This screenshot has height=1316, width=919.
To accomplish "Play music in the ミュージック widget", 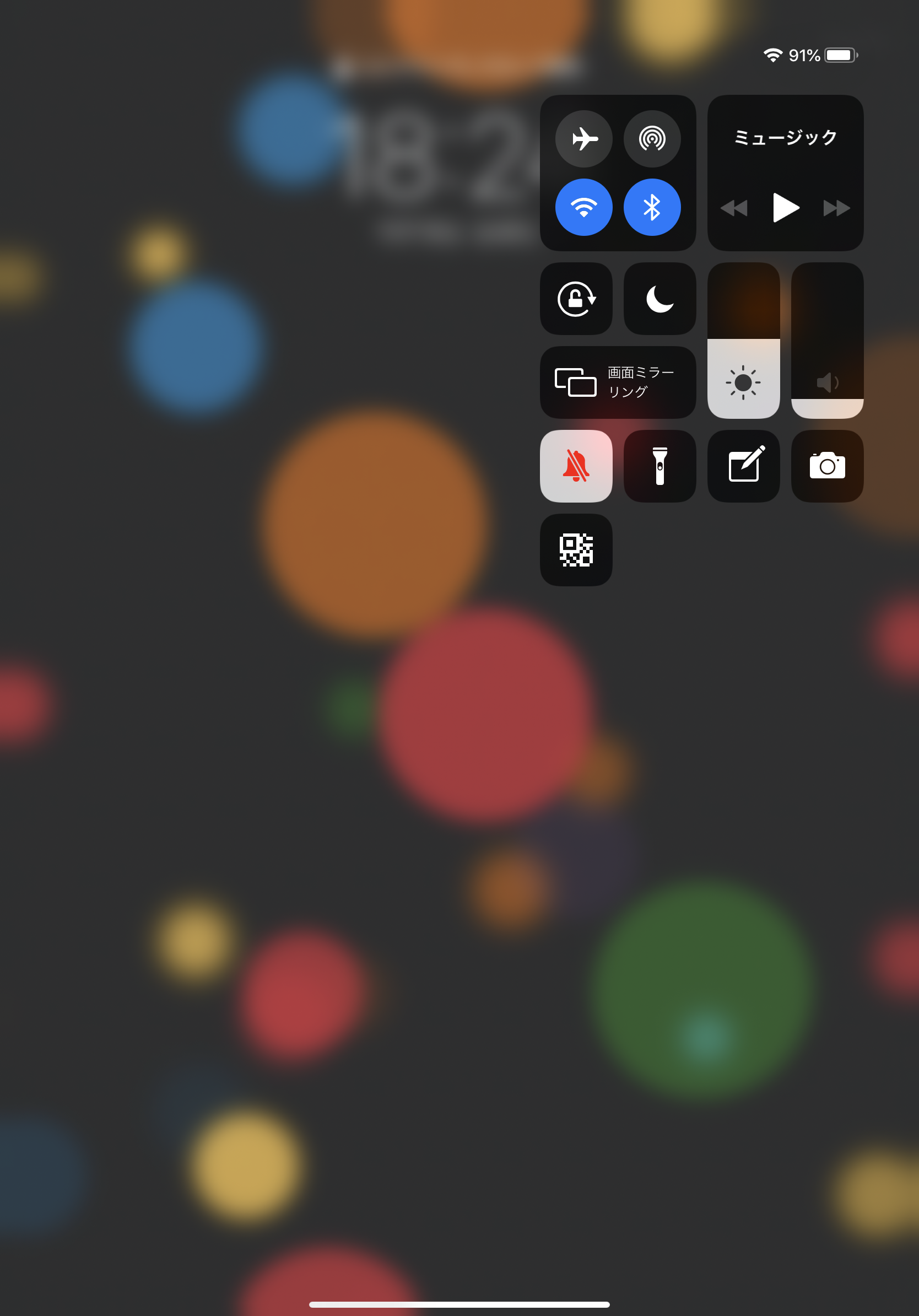I will [785, 208].
